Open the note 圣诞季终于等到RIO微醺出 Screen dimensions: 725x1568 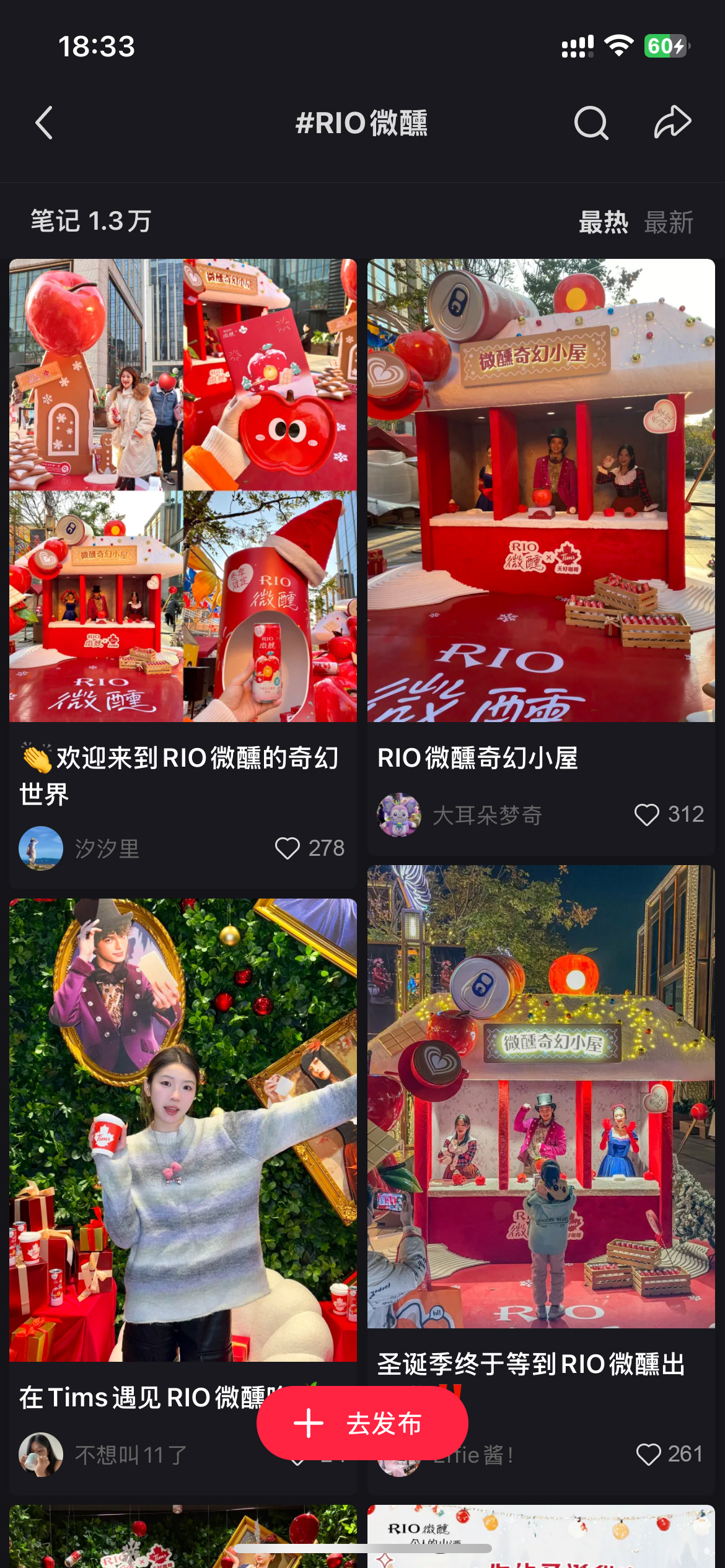tap(541, 1096)
